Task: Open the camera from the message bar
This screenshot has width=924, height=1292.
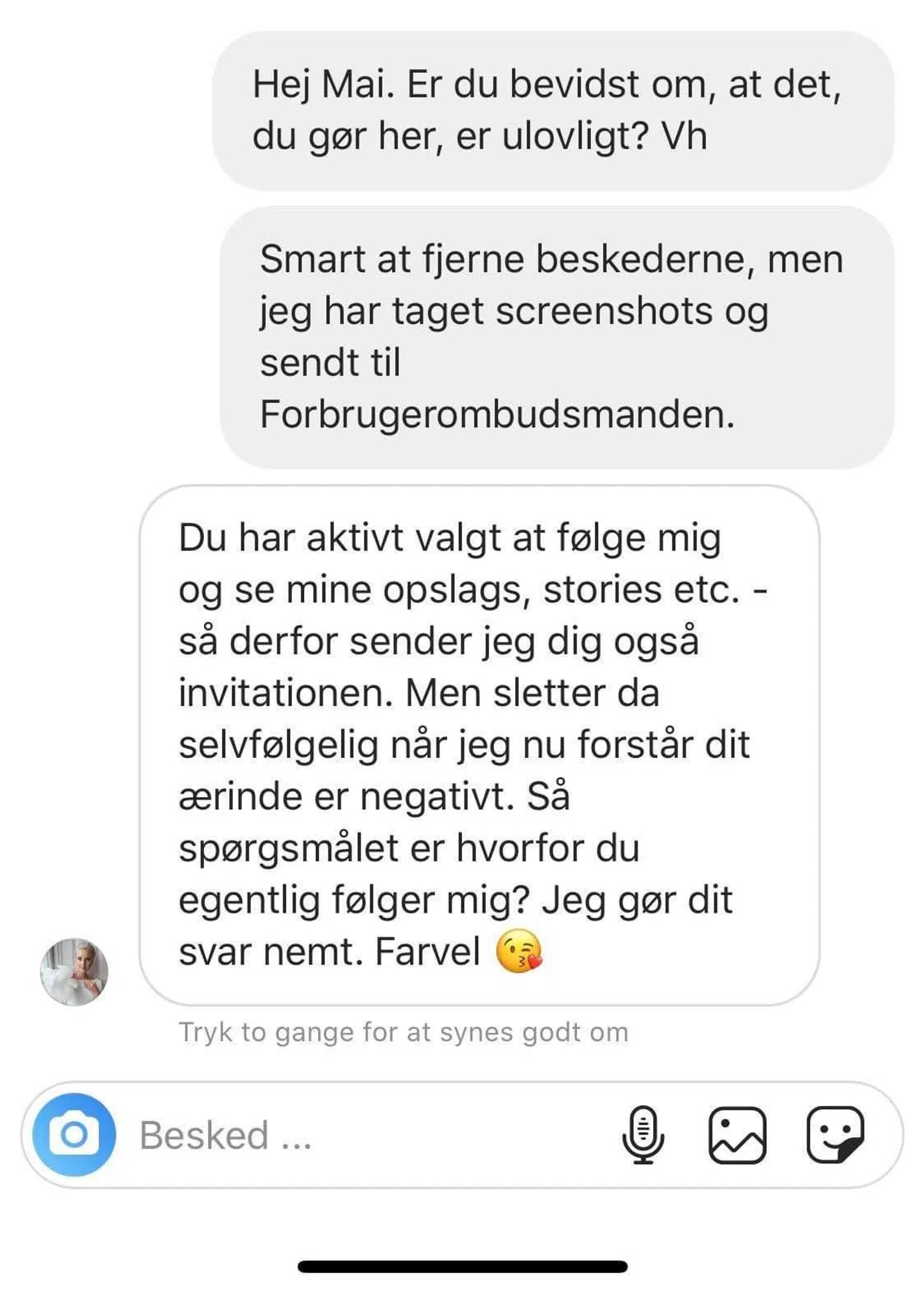Action: click(x=74, y=1135)
